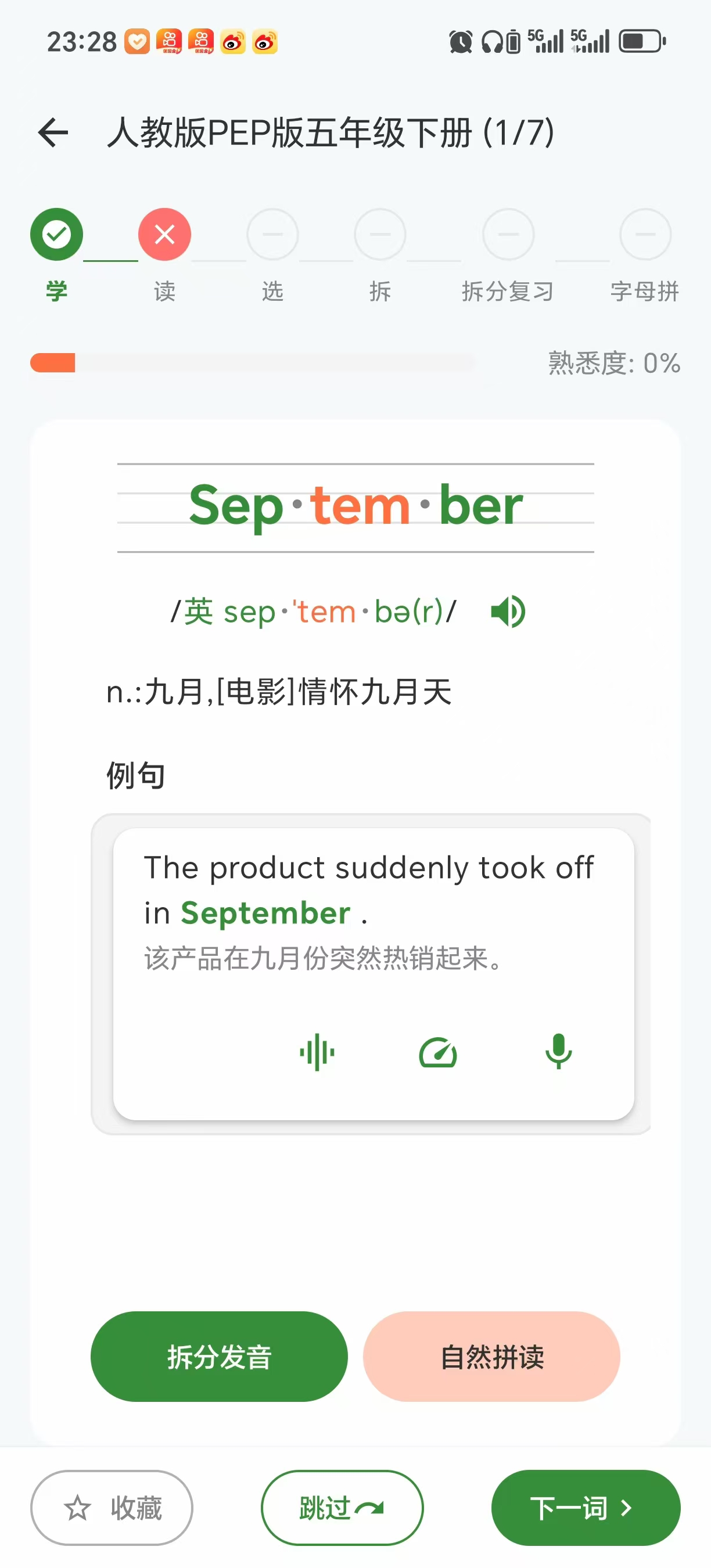
Task: Select the 读 stage label
Action: pyautogui.click(x=163, y=291)
